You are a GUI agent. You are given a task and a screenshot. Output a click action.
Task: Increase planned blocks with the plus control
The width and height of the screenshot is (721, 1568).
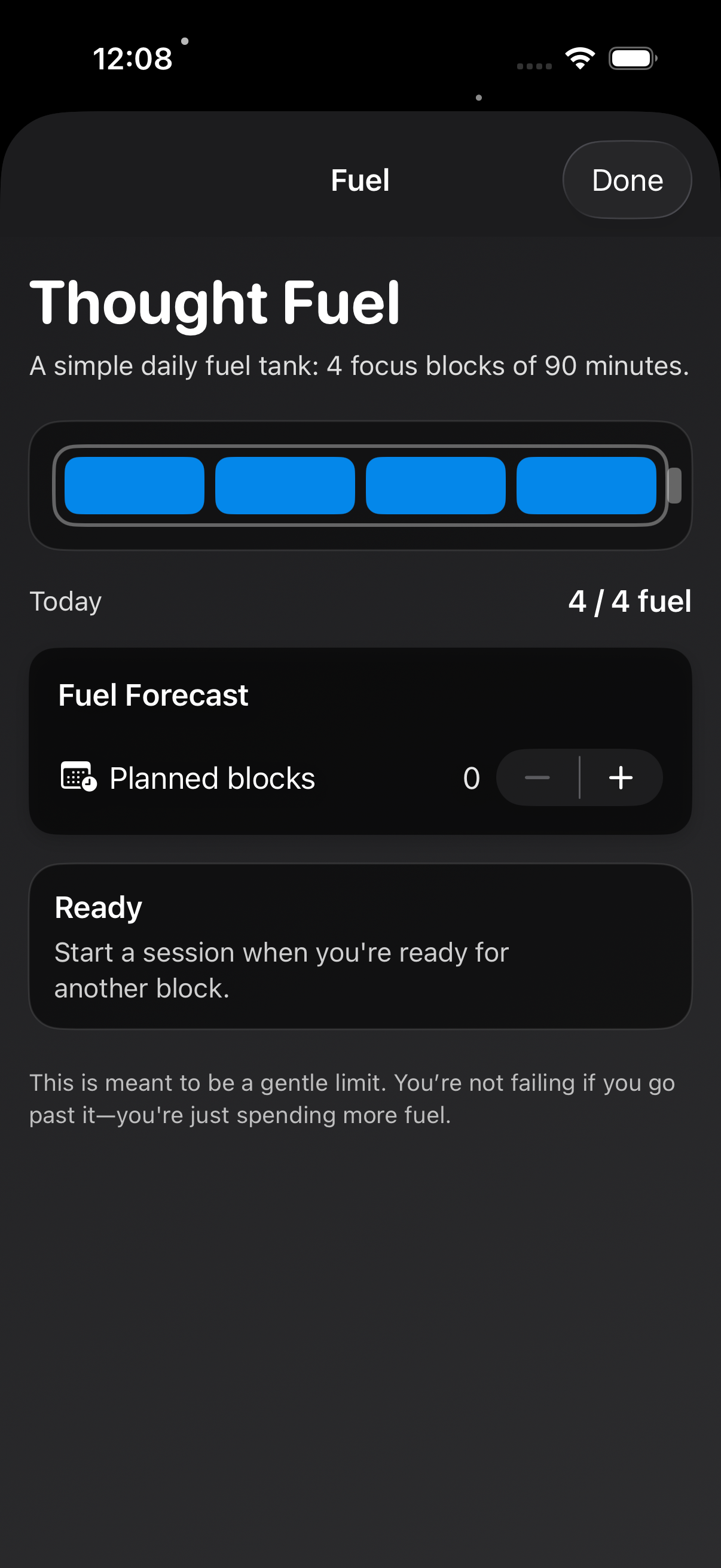pos(621,777)
